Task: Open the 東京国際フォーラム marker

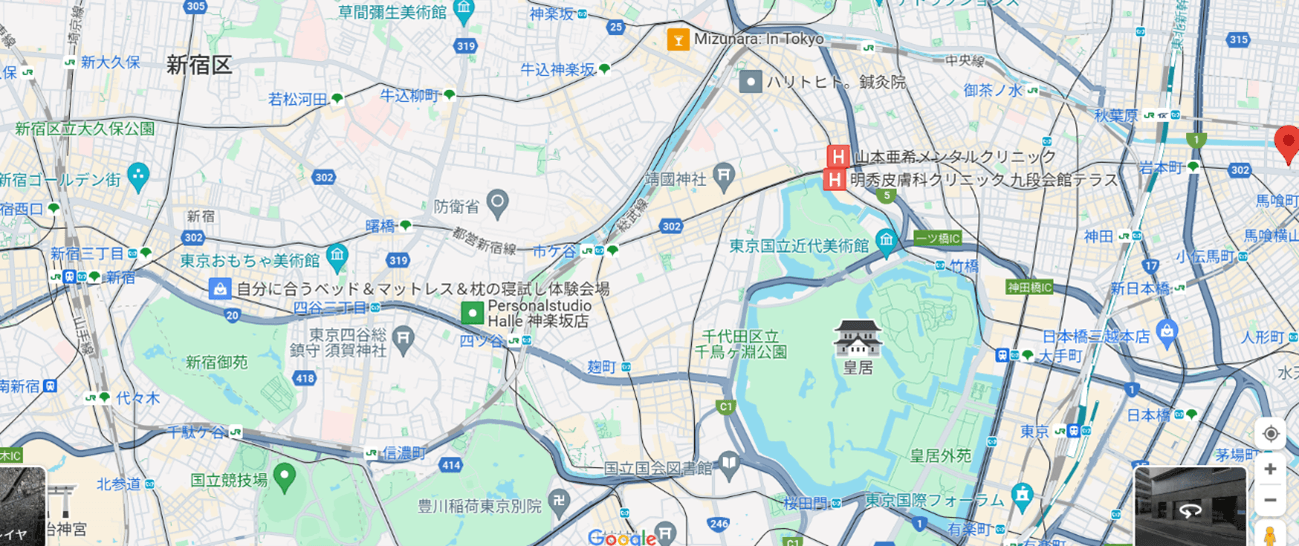Action: click(1021, 494)
